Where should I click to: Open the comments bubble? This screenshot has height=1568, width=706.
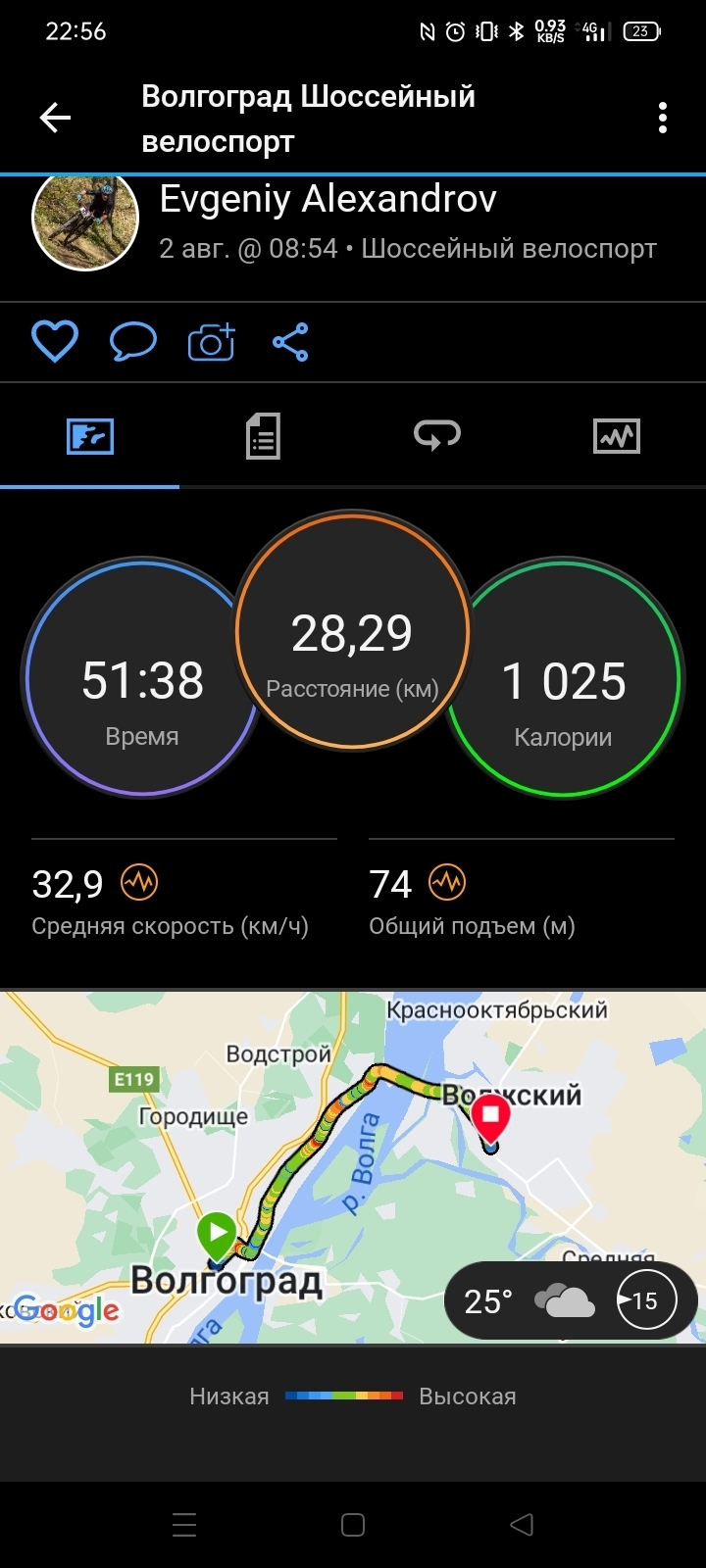132,342
